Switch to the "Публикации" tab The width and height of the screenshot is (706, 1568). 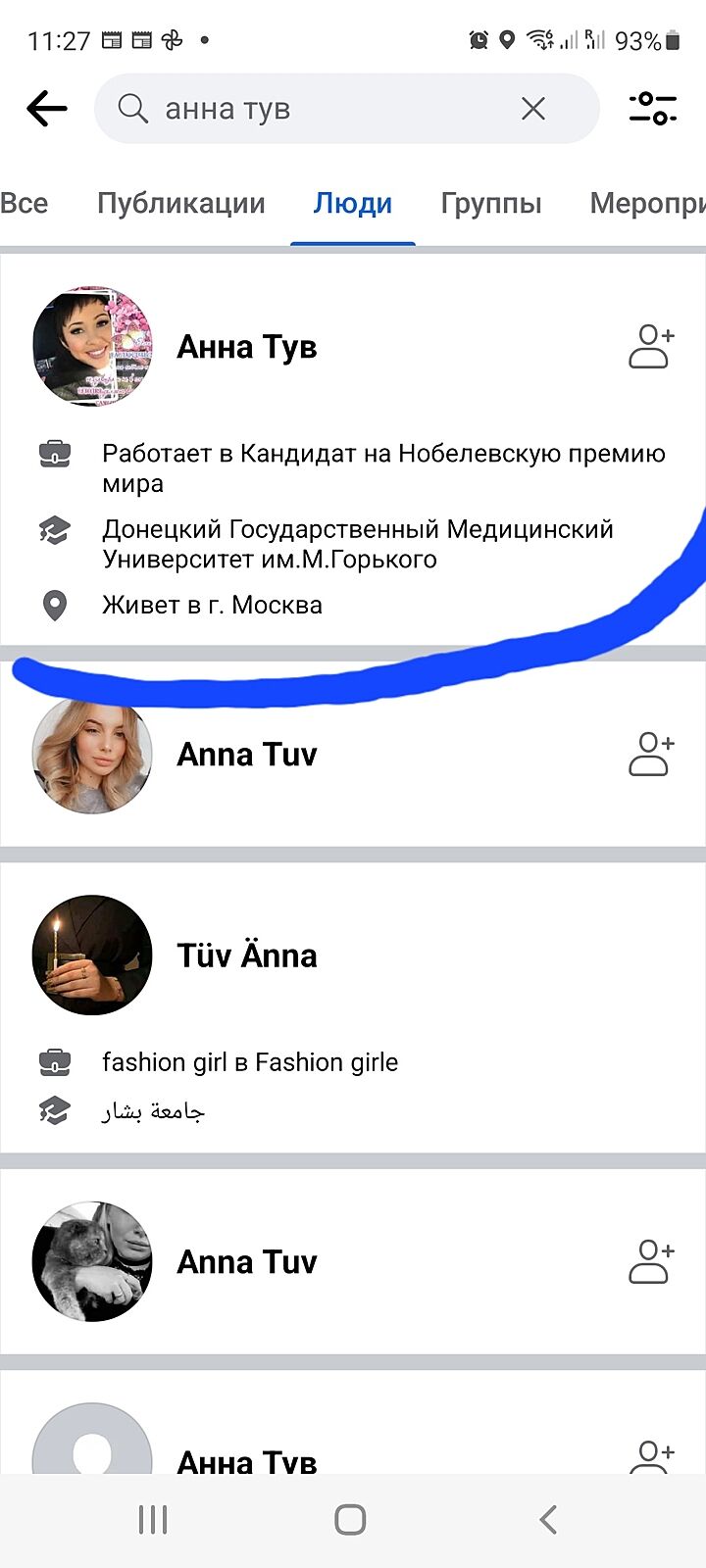pyautogui.click(x=180, y=203)
